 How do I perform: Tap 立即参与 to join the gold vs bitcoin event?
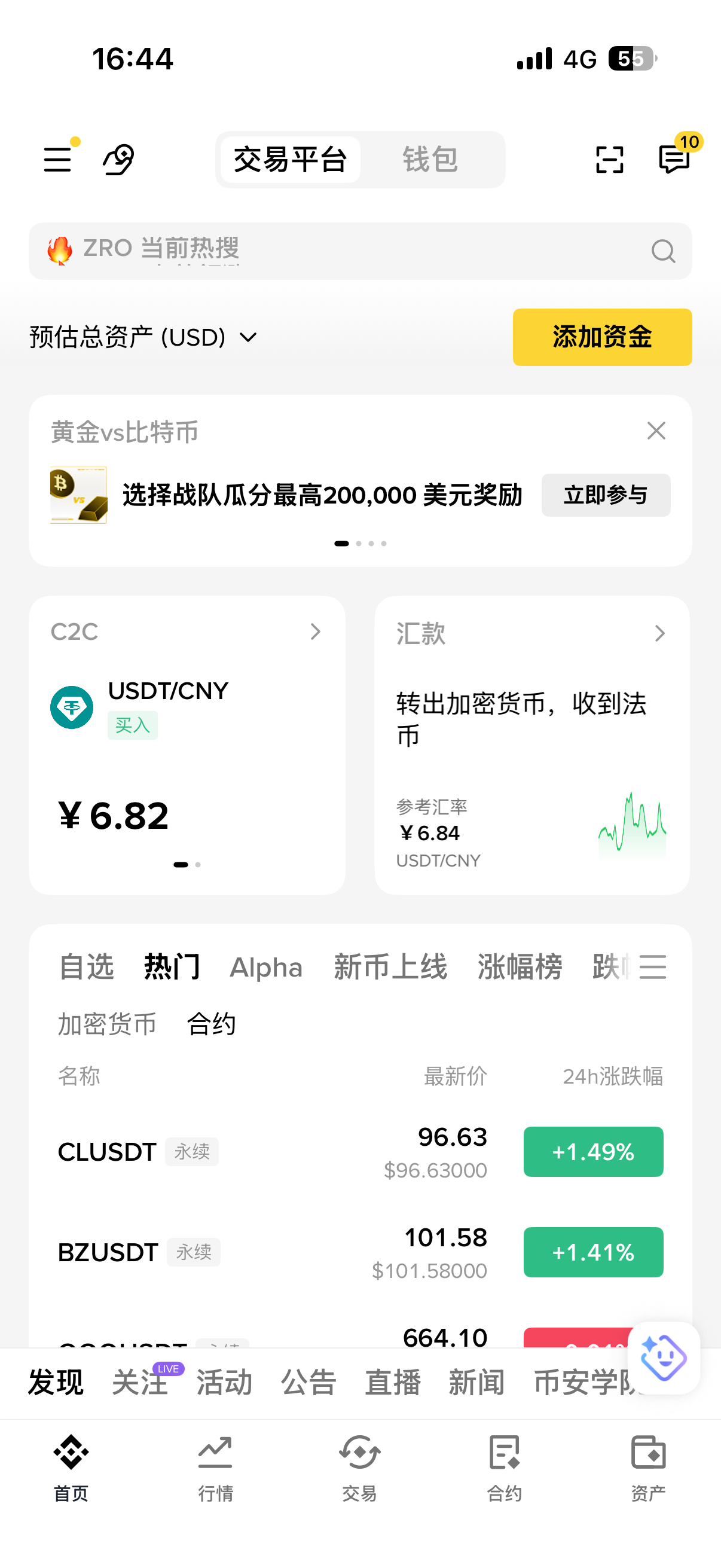[x=606, y=495]
